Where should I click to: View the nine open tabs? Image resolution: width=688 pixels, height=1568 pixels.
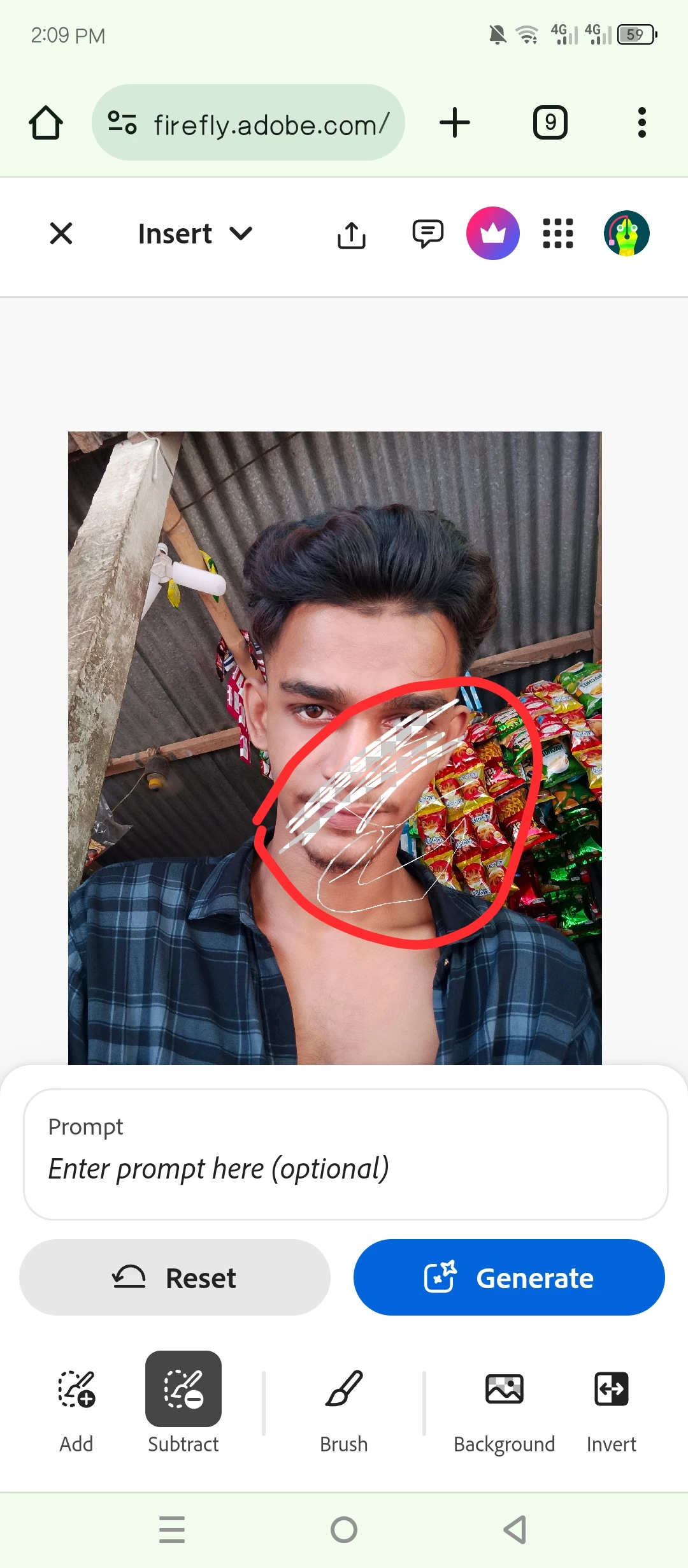click(x=550, y=122)
